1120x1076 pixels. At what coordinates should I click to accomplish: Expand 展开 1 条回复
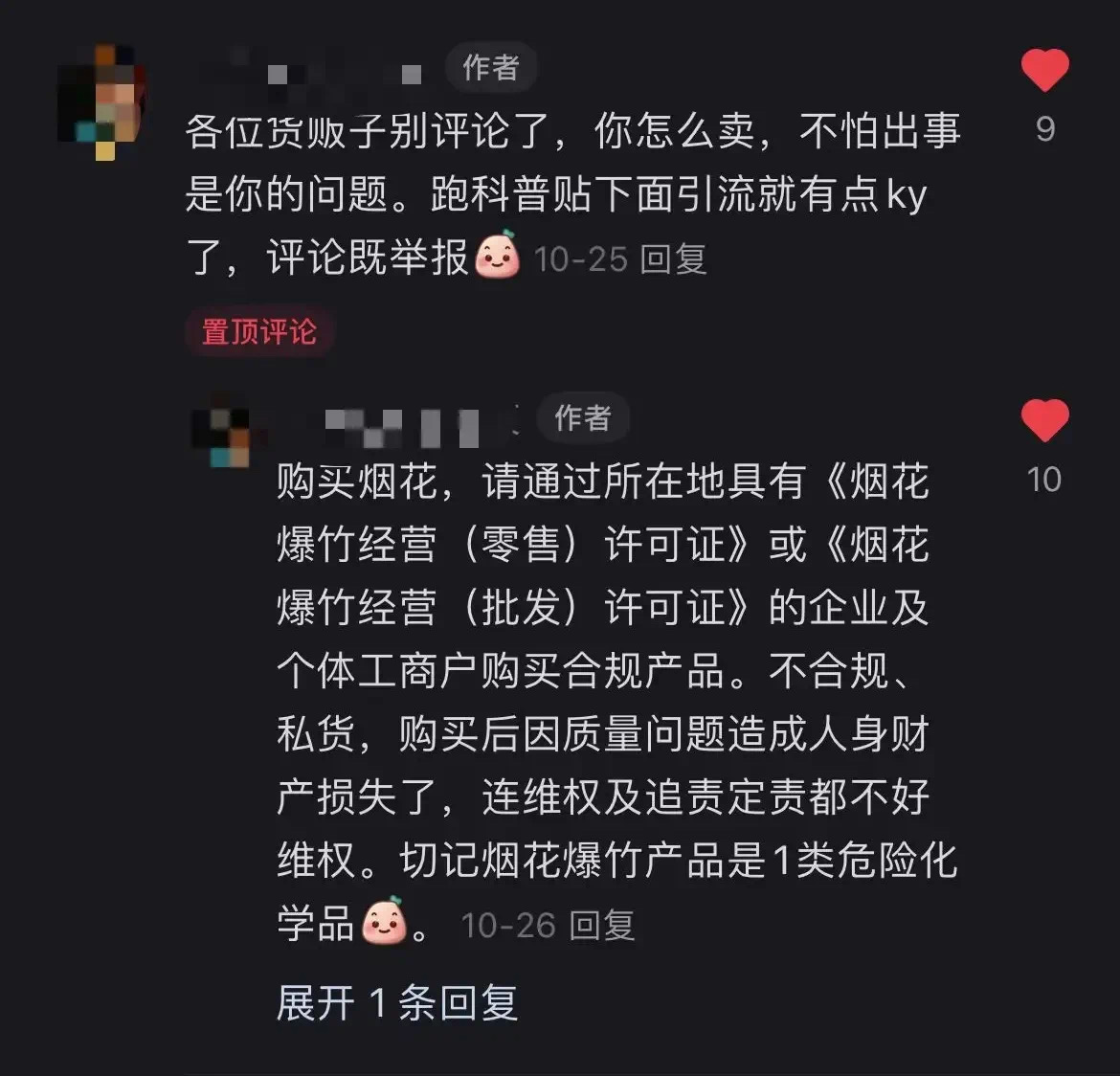coord(396,1003)
